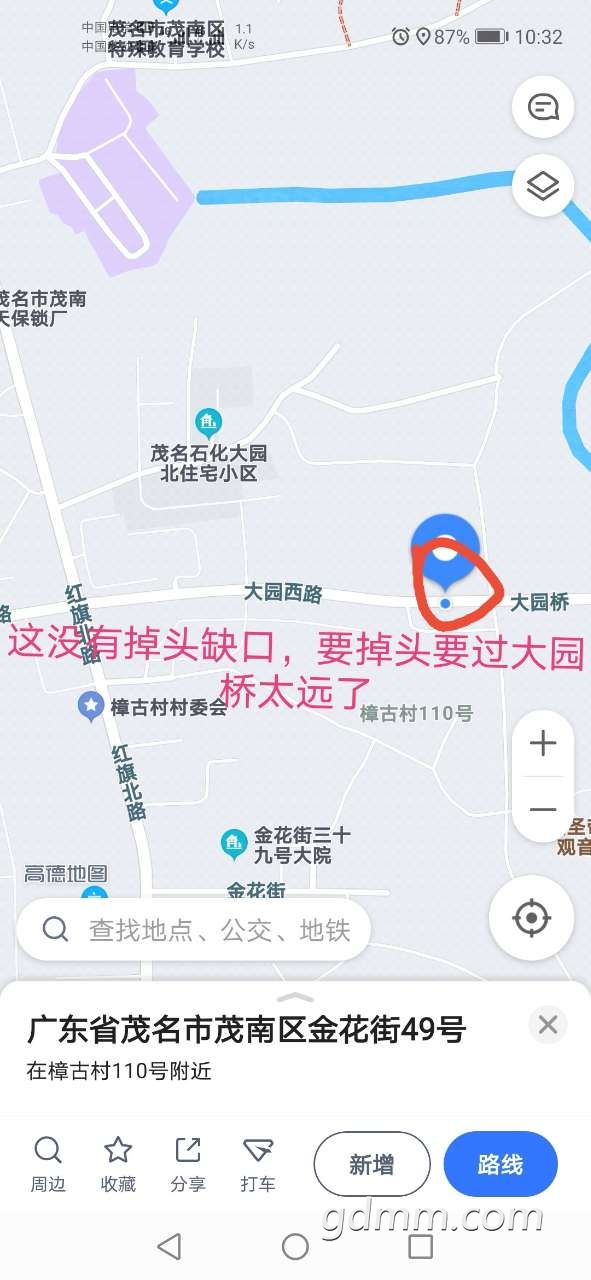Get directions with 路线 button
Viewport: 591px width, 1280px height.
[501, 1164]
